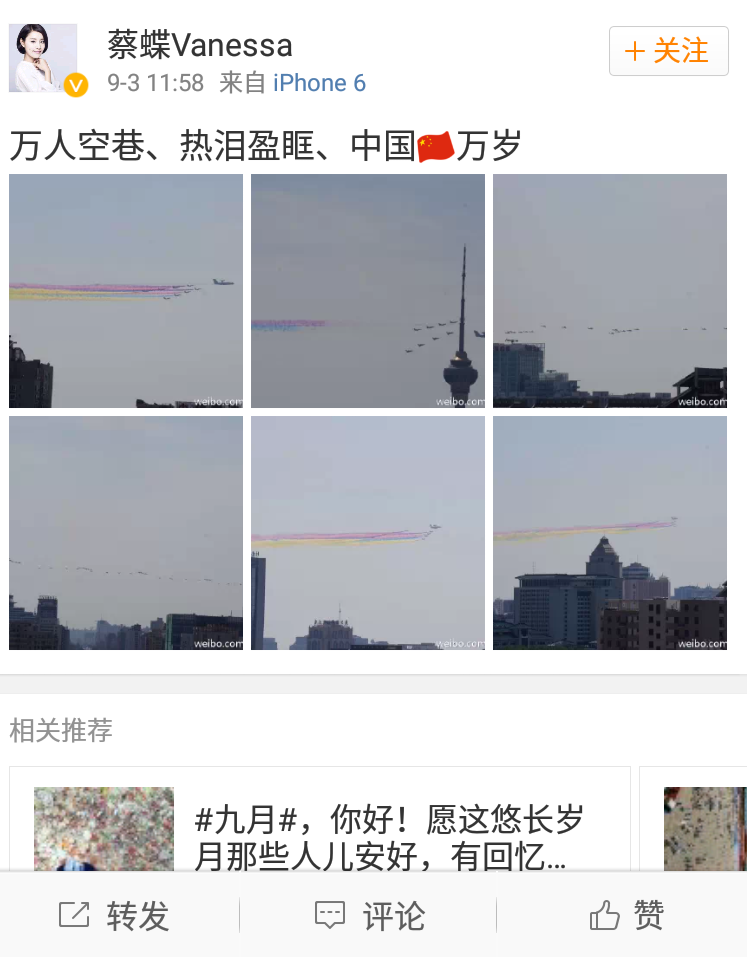The height and width of the screenshot is (957, 747).
Task: View the bottom-middle photo of the grid
Action: [x=368, y=533]
